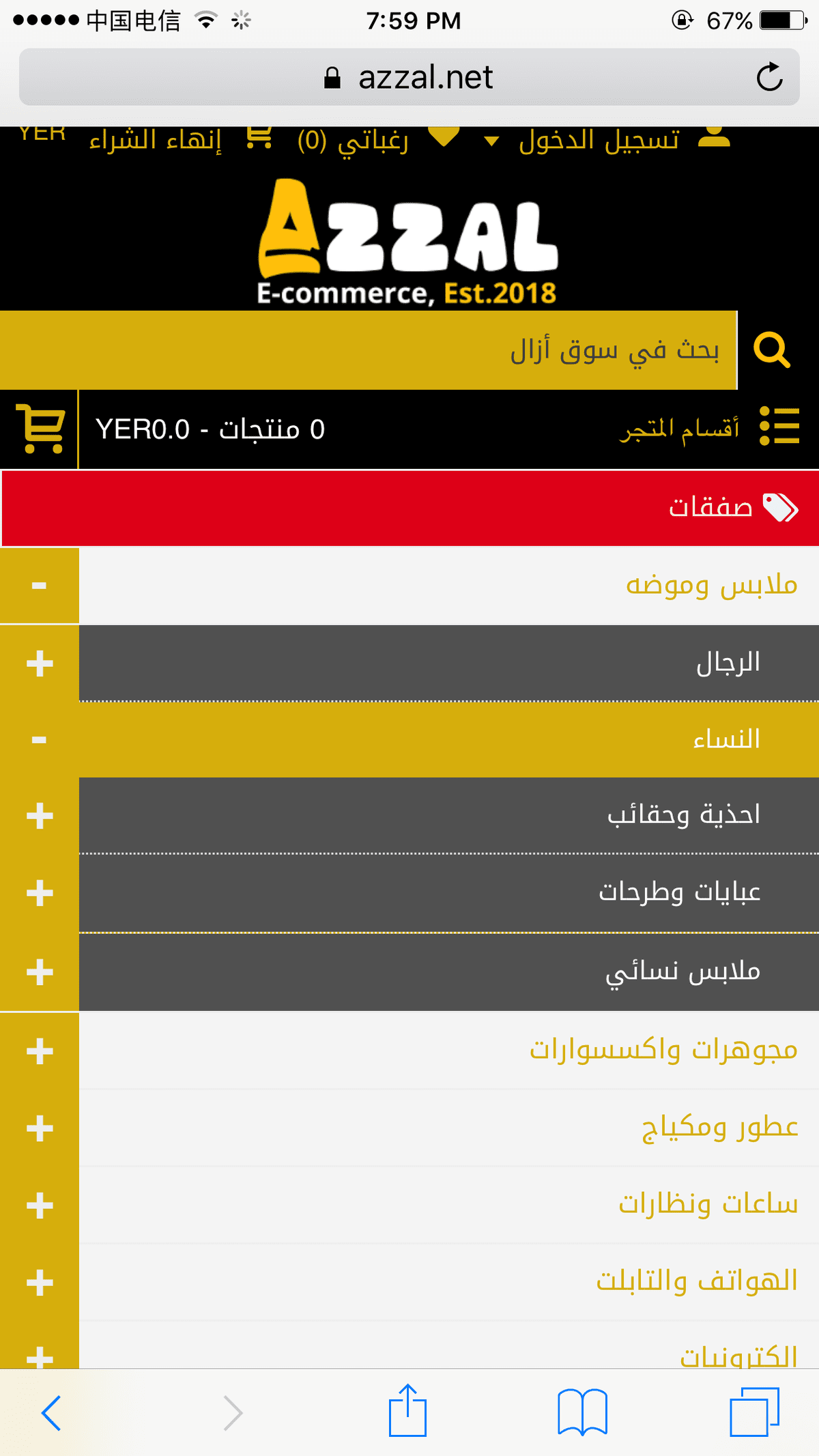Open the ملابس نسائي category
This screenshot has height=1456, width=819.
click(x=682, y=971)
